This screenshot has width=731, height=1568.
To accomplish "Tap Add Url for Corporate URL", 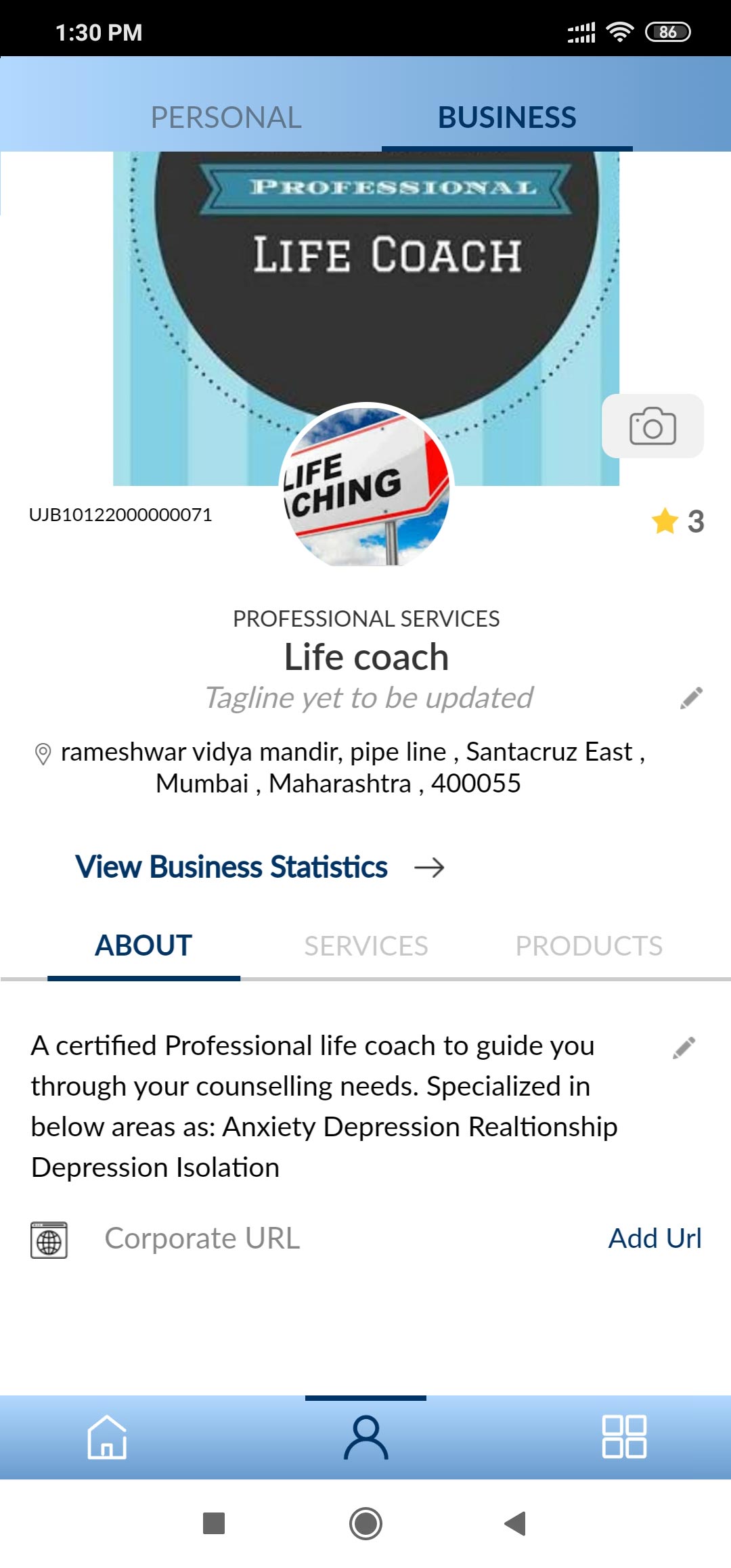I will point(655,1238).
